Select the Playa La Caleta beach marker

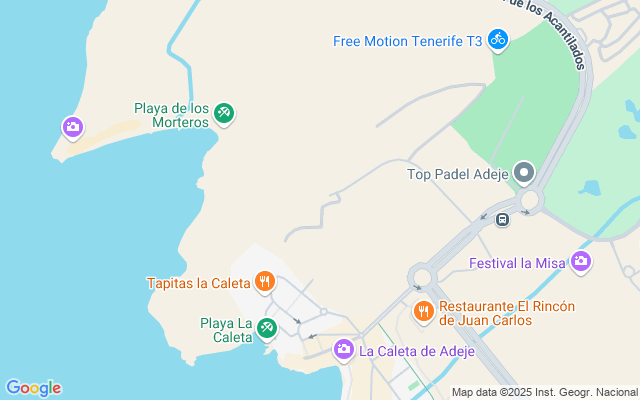click(266, 328)
